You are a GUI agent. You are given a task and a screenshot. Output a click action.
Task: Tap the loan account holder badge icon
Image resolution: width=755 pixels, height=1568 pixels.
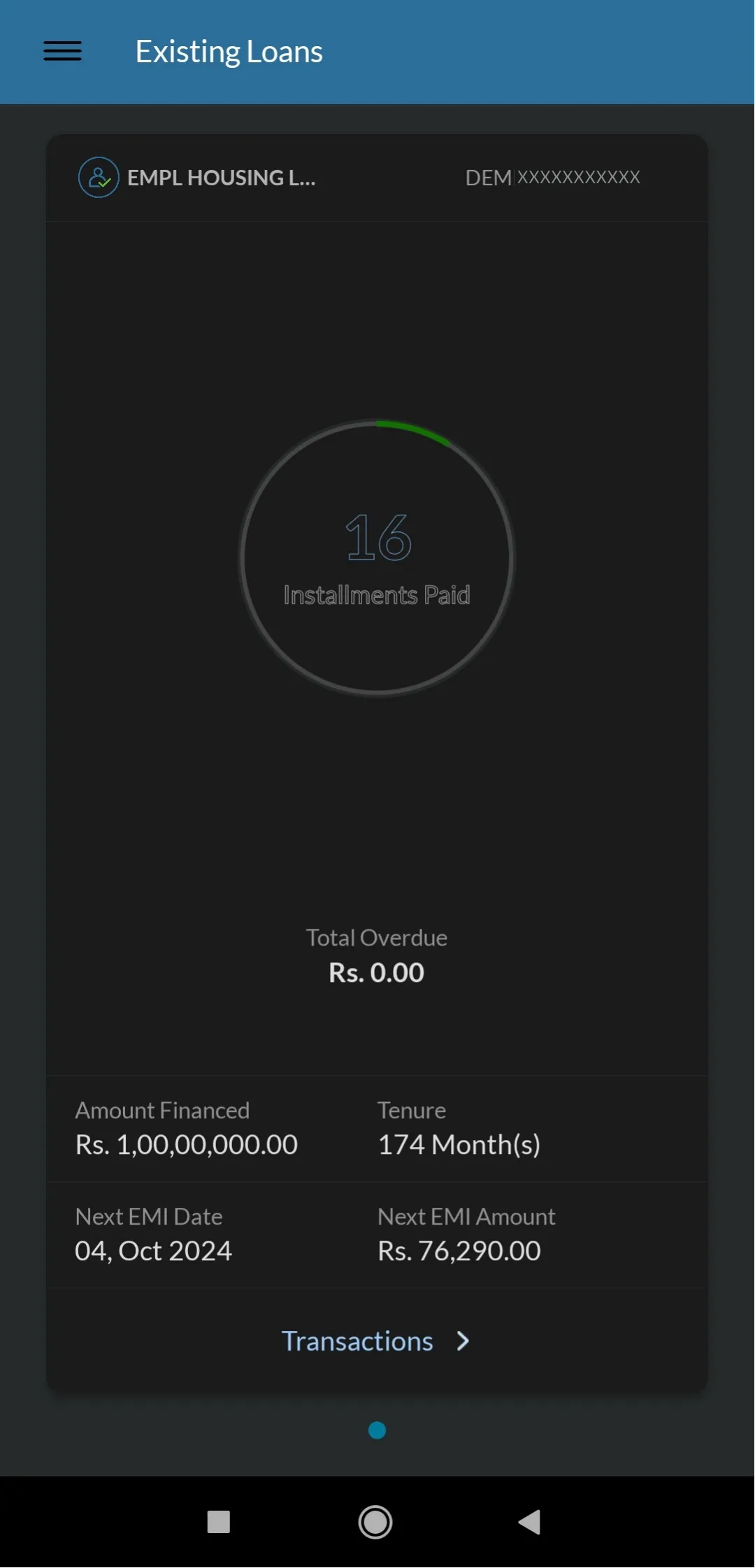[x=98, y=178]
